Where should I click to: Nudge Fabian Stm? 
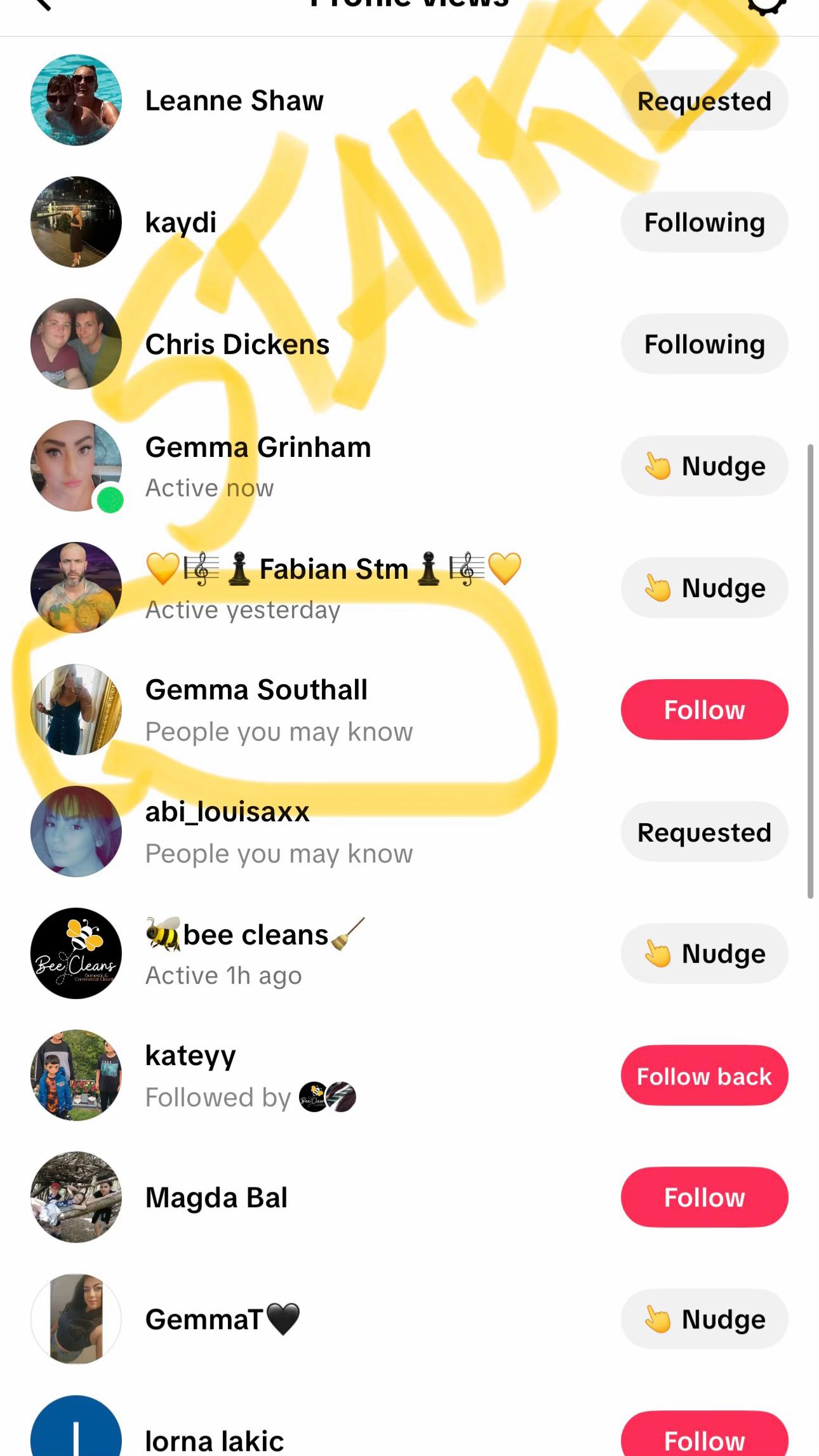coord(704,588)
